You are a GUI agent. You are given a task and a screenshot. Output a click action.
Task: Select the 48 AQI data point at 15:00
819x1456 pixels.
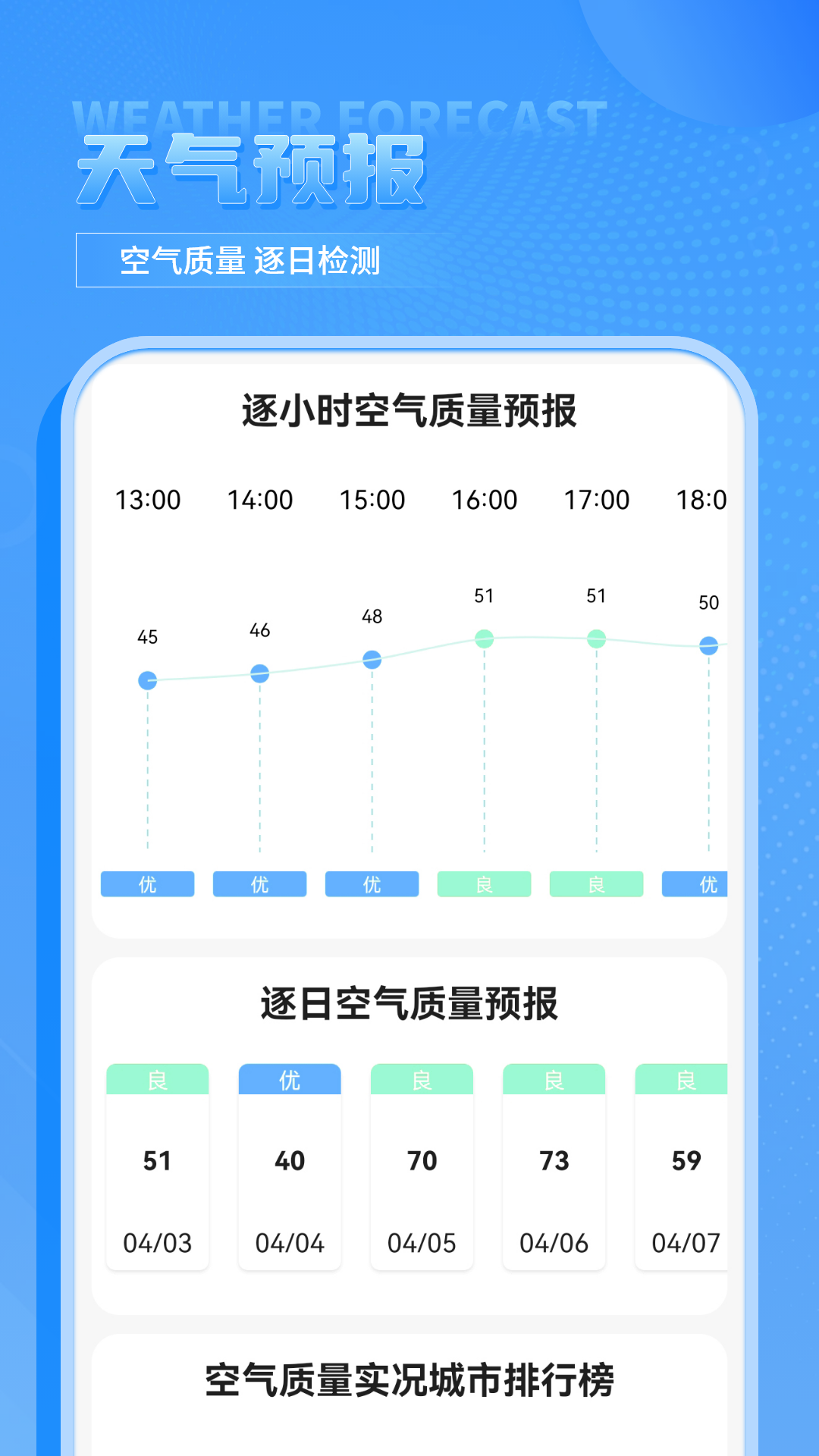372,659
